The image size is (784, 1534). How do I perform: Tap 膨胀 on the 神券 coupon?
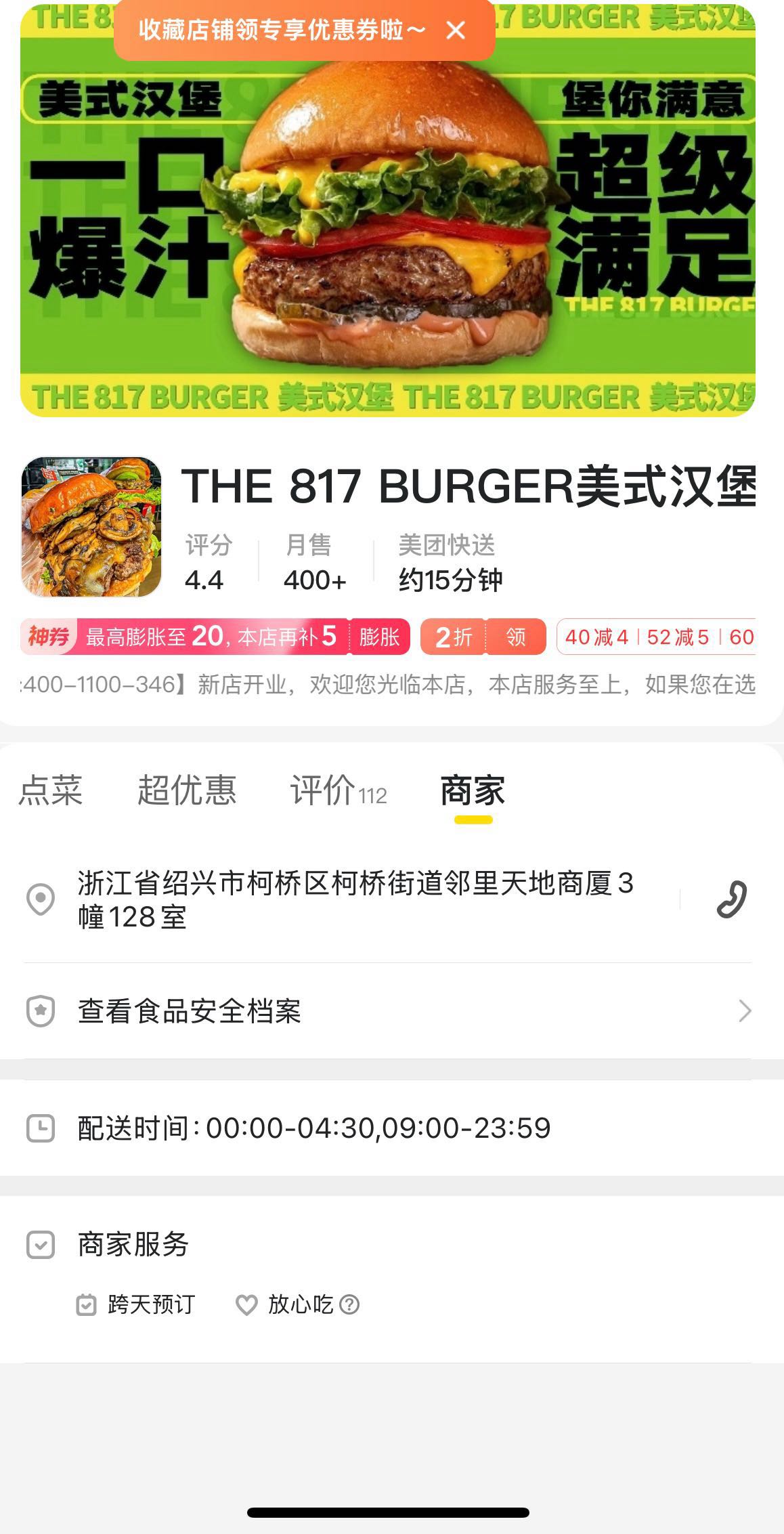click(x=379, y=637)
